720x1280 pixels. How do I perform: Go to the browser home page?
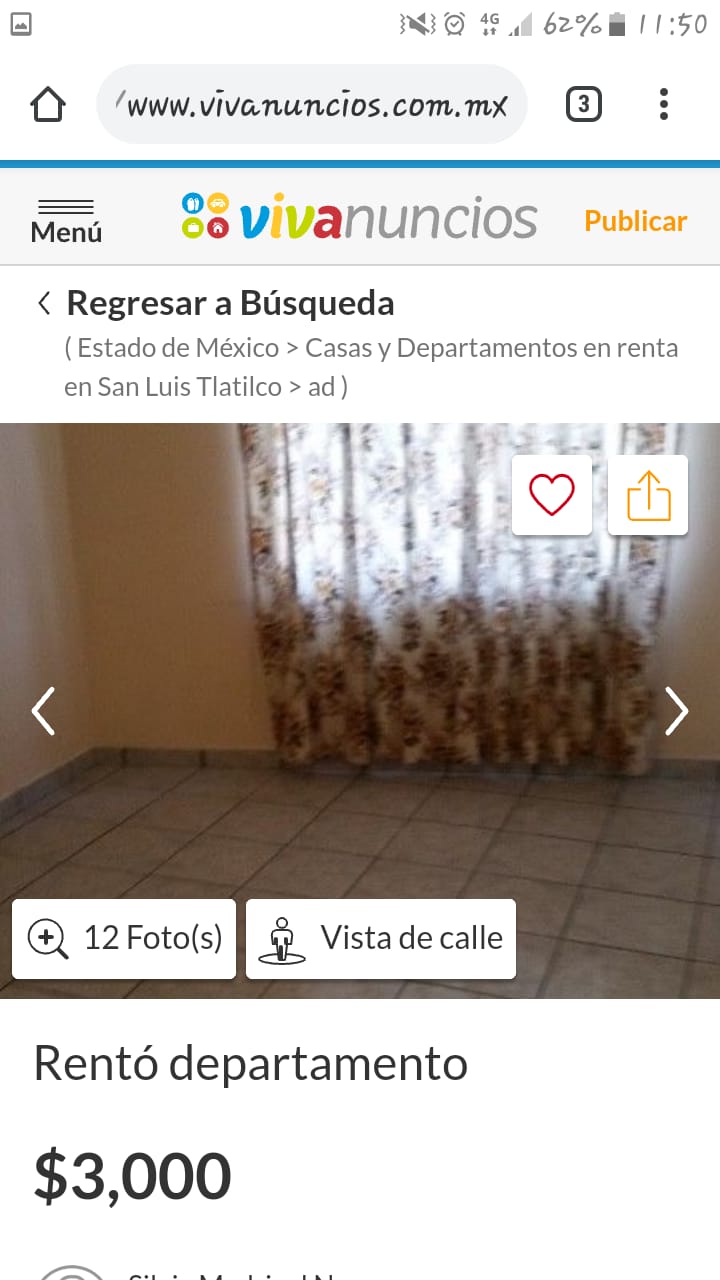(48, 104)
